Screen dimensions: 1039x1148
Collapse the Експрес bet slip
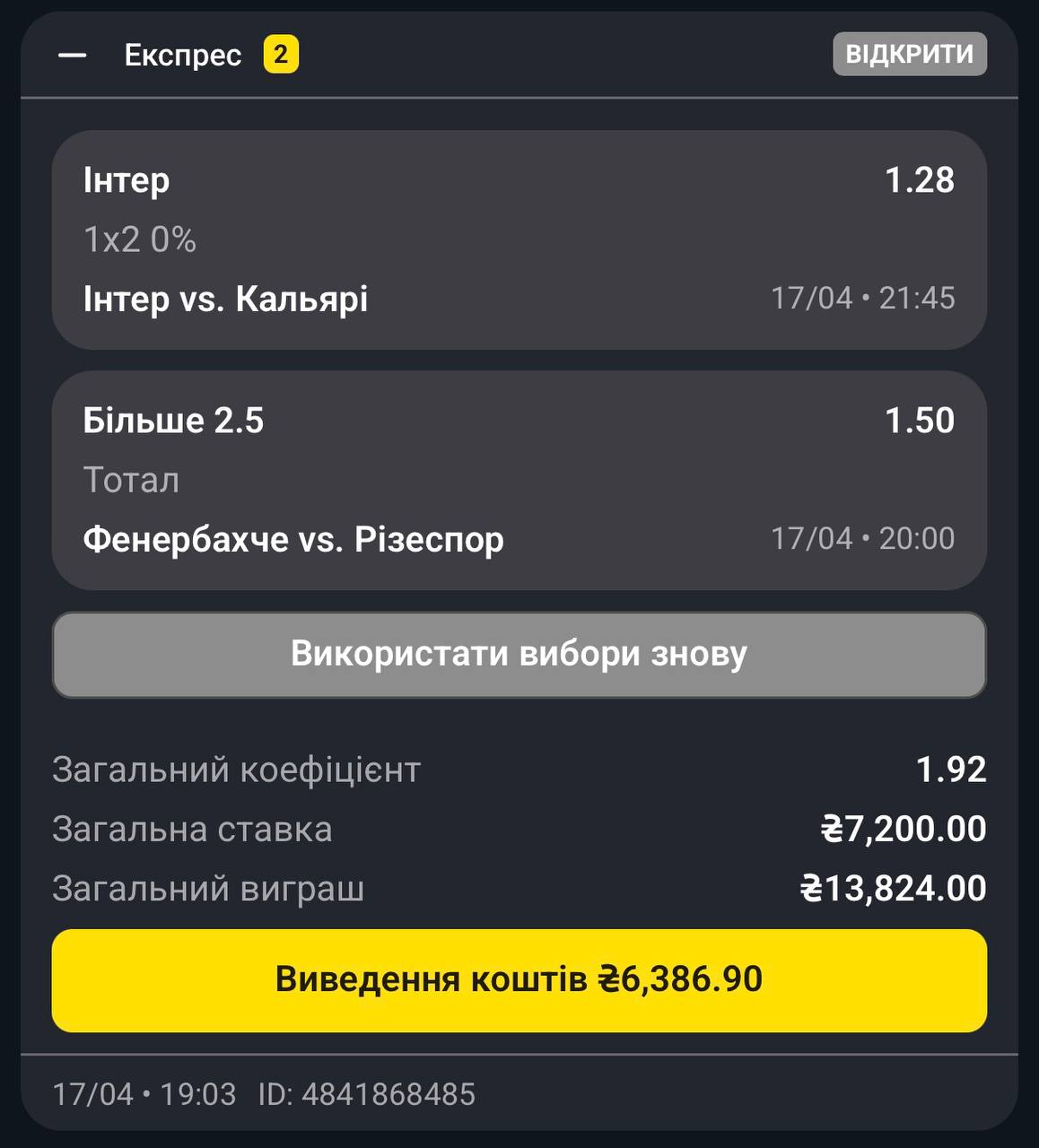click(72, 56)
